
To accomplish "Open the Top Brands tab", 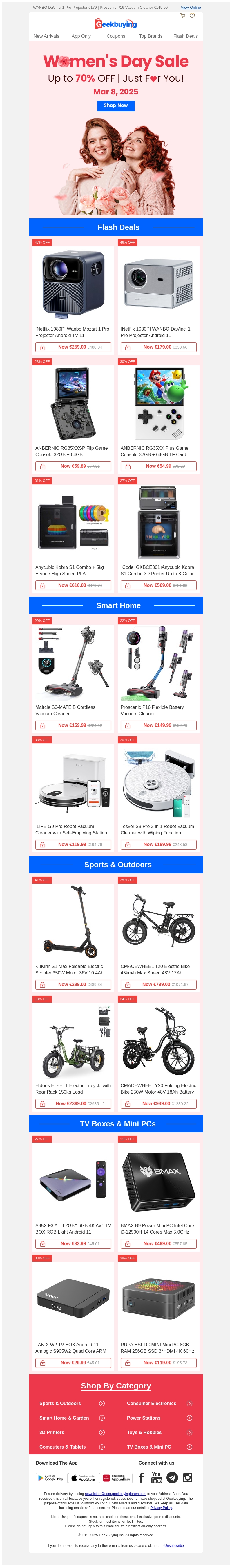I will [151, 36].
